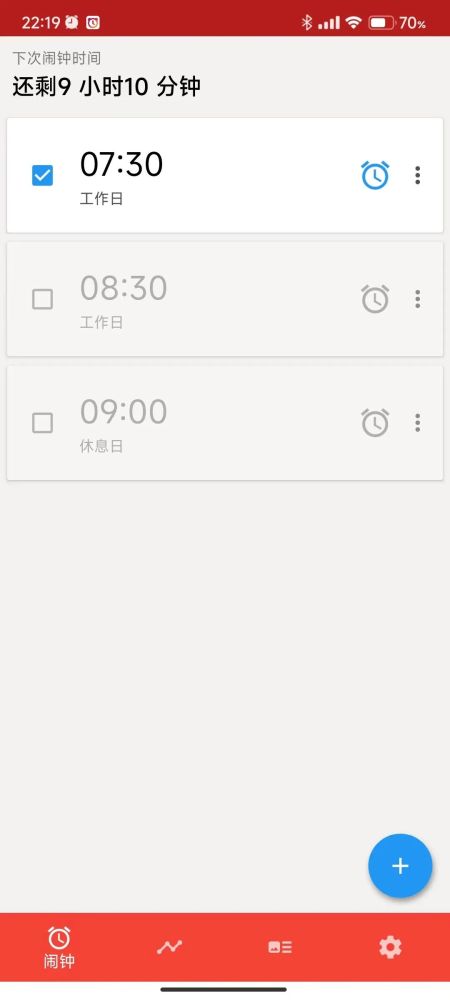Image resolution: width=450 pixels, height=1000 pixels.
Task: Open the settings gear tab
Action: click(390, 947)
